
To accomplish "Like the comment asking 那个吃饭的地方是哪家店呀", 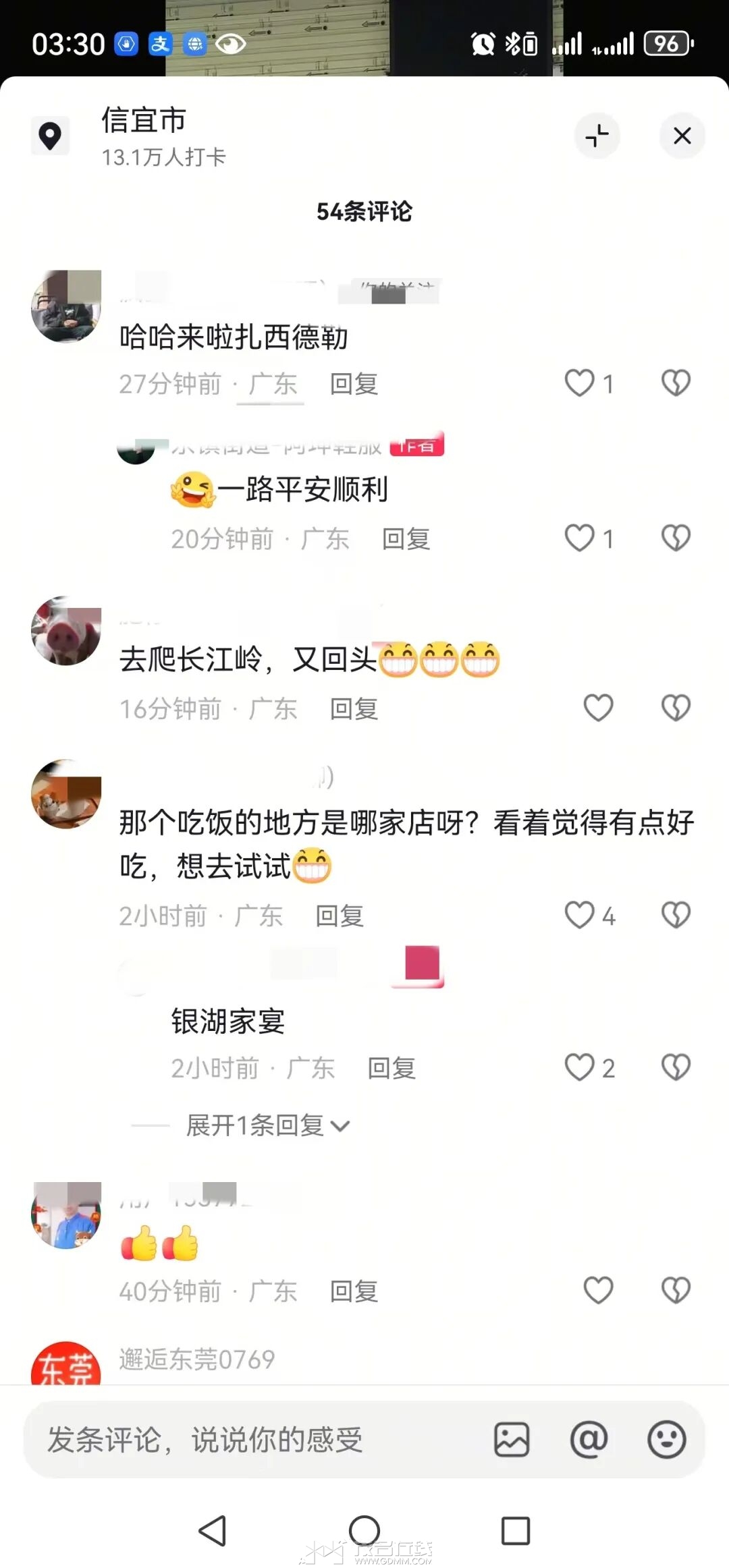I will 580,916.
